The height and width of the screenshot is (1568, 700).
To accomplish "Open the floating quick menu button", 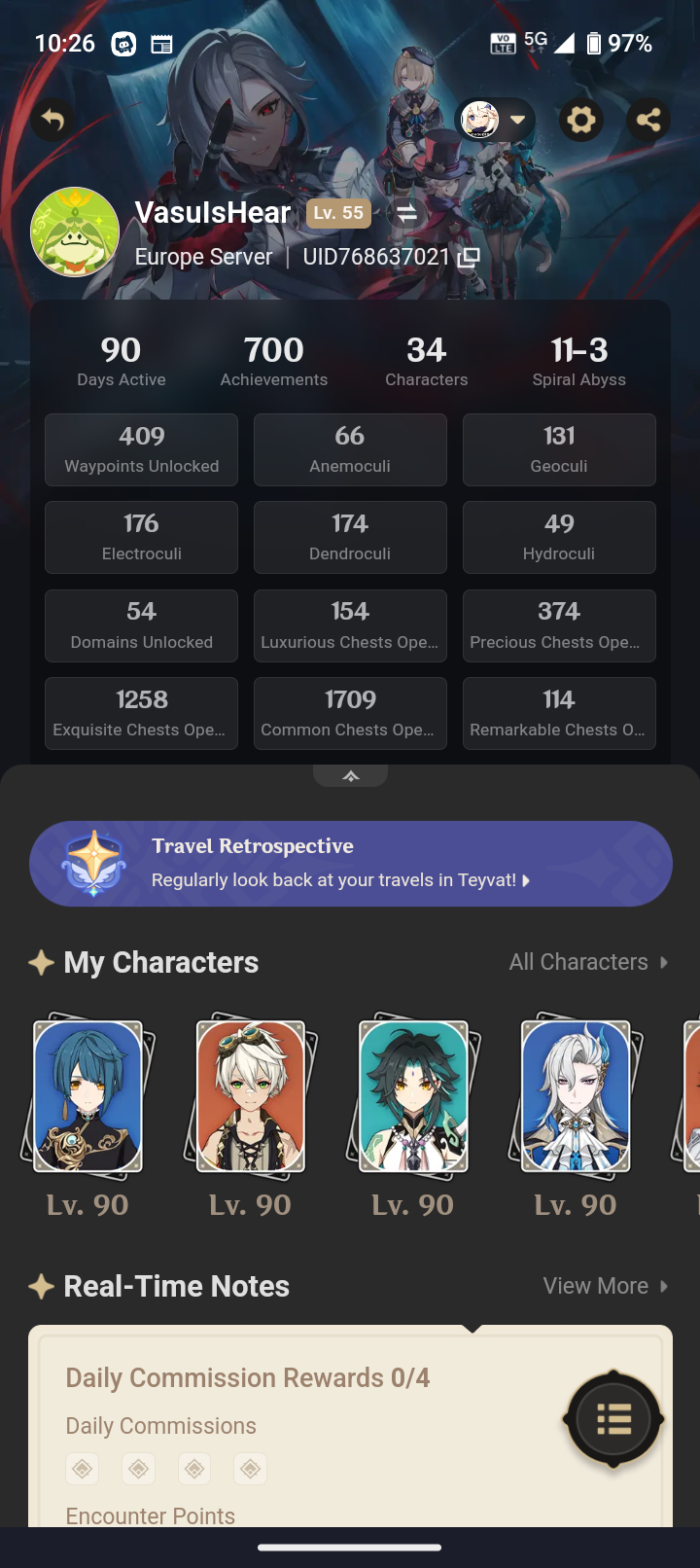I will coord(612,1418).
